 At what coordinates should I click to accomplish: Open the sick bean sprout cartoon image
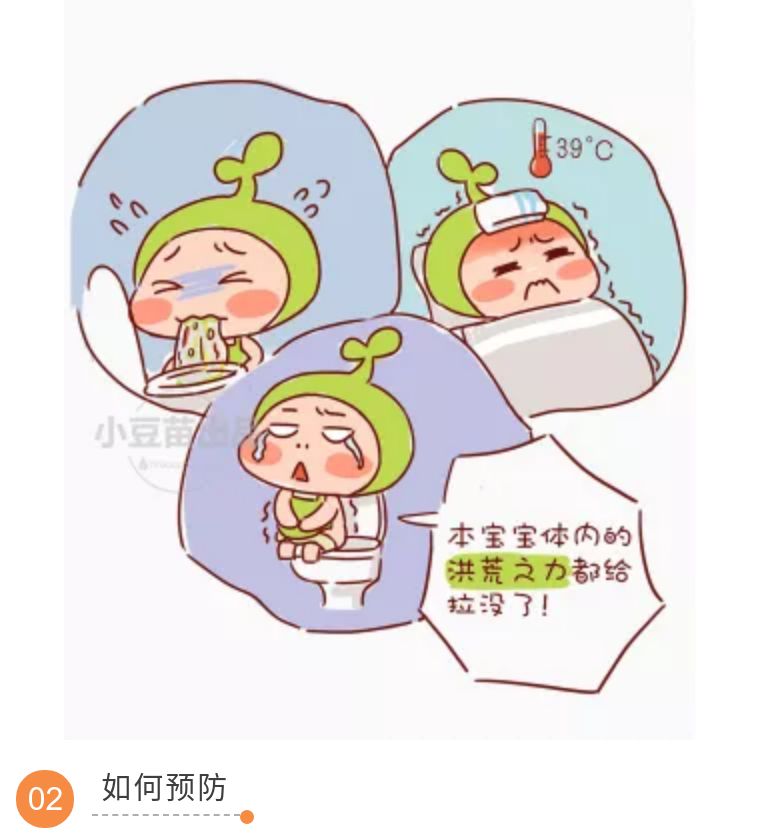[378, 370]
